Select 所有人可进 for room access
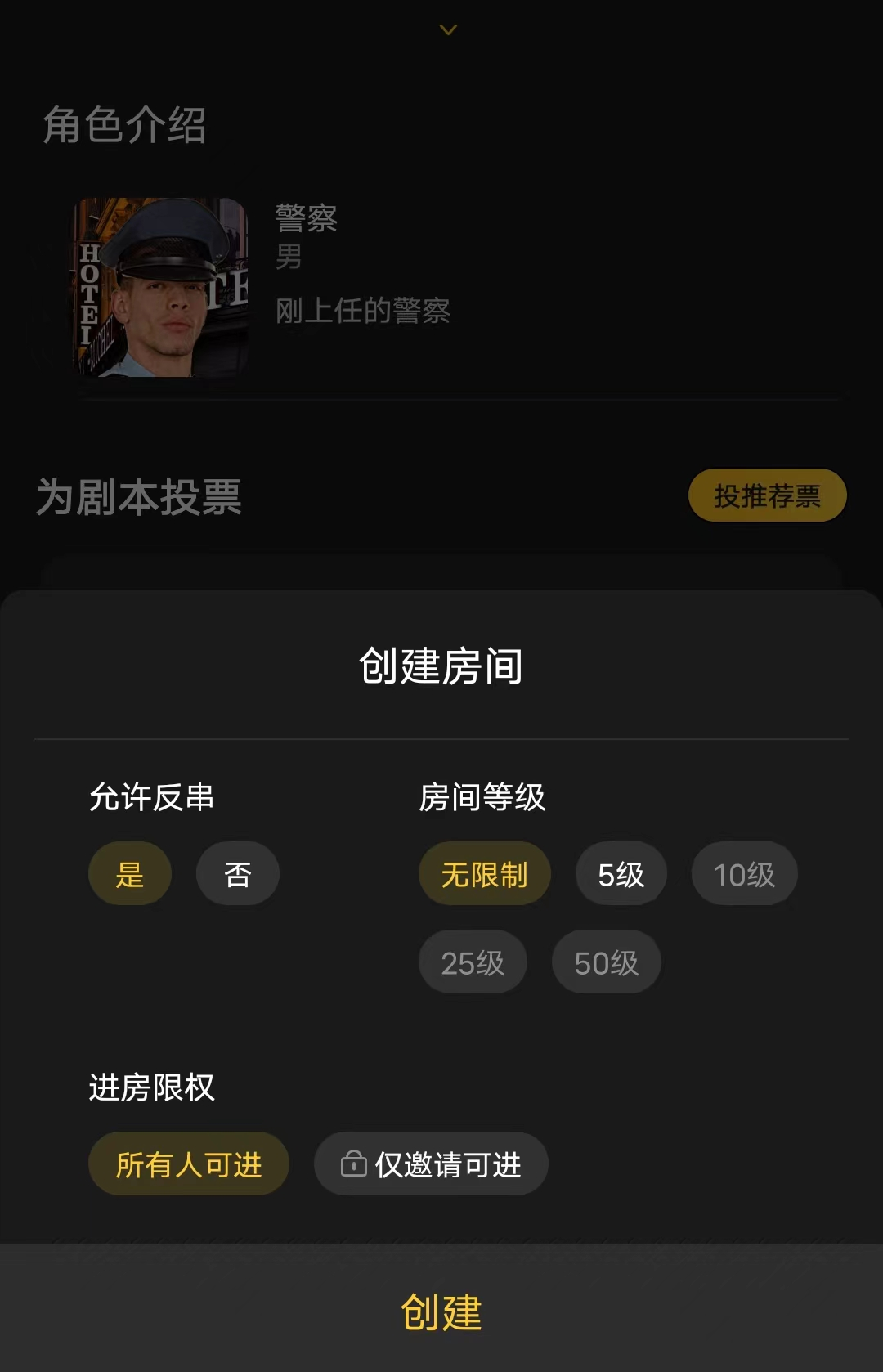883x1372 pixels. 189,1164
